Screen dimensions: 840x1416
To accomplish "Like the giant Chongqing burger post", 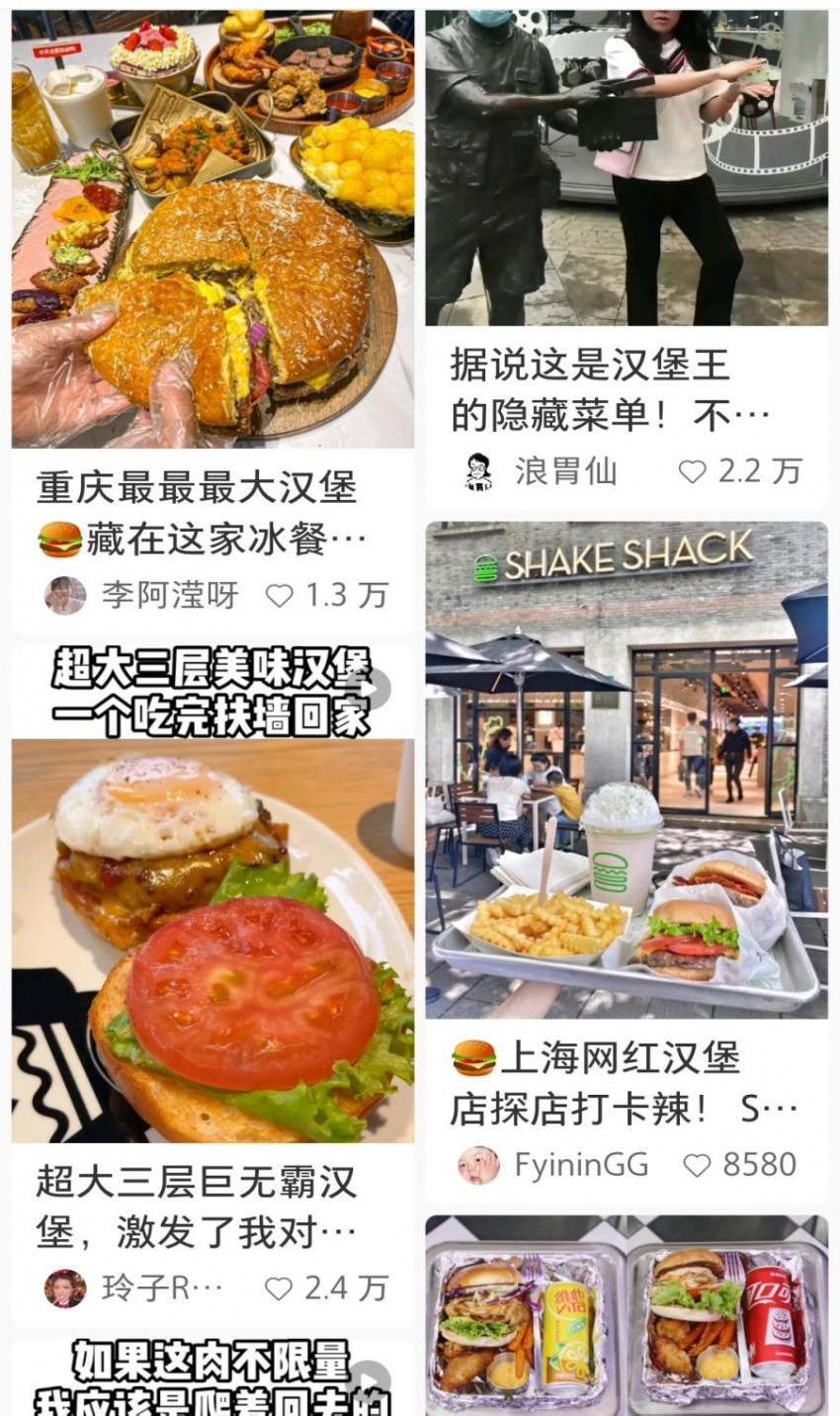I will pyautogui.click(x=280, y=594).
